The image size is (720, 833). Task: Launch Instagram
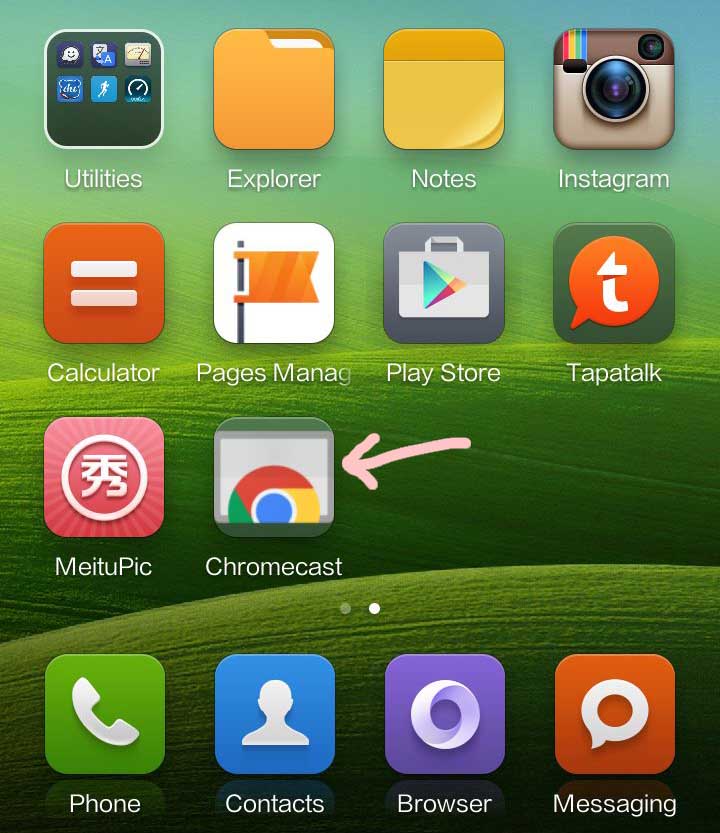[614, 89]
